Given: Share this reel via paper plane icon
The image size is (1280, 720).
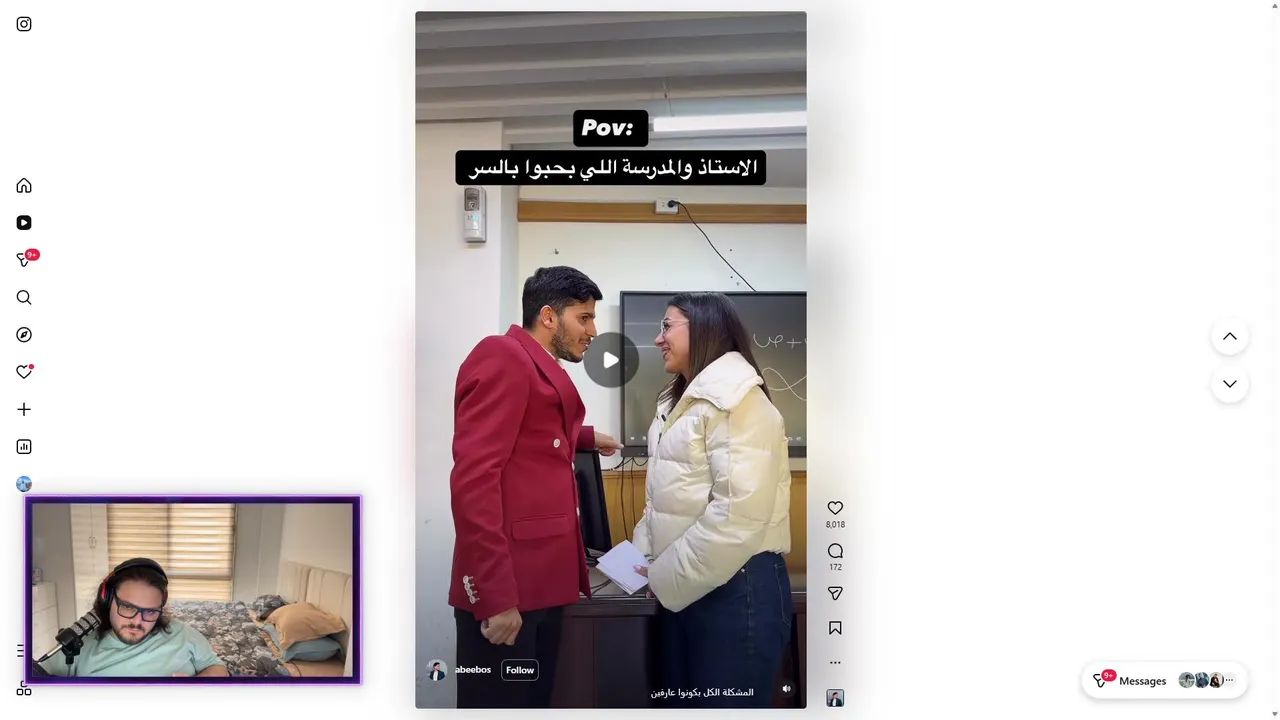Looking at the screenshot, I should click(x=835, y=594).
